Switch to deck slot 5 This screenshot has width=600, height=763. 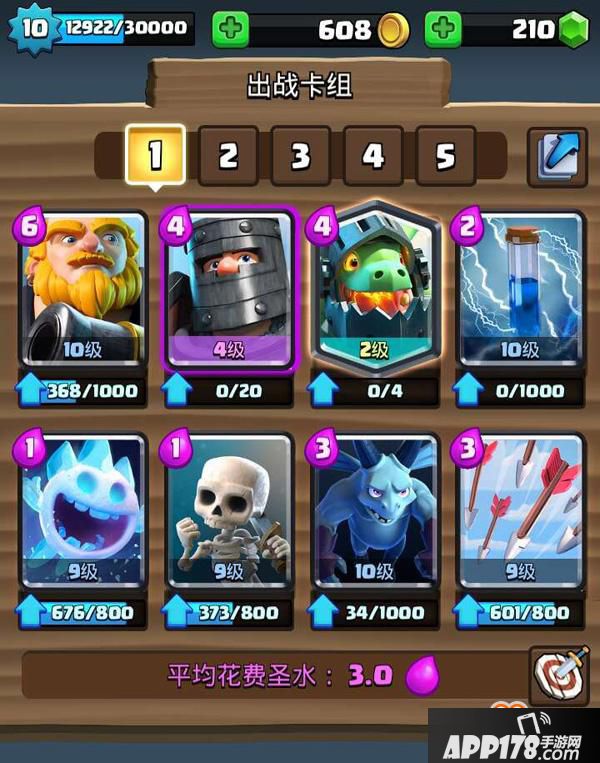[445, 156]
